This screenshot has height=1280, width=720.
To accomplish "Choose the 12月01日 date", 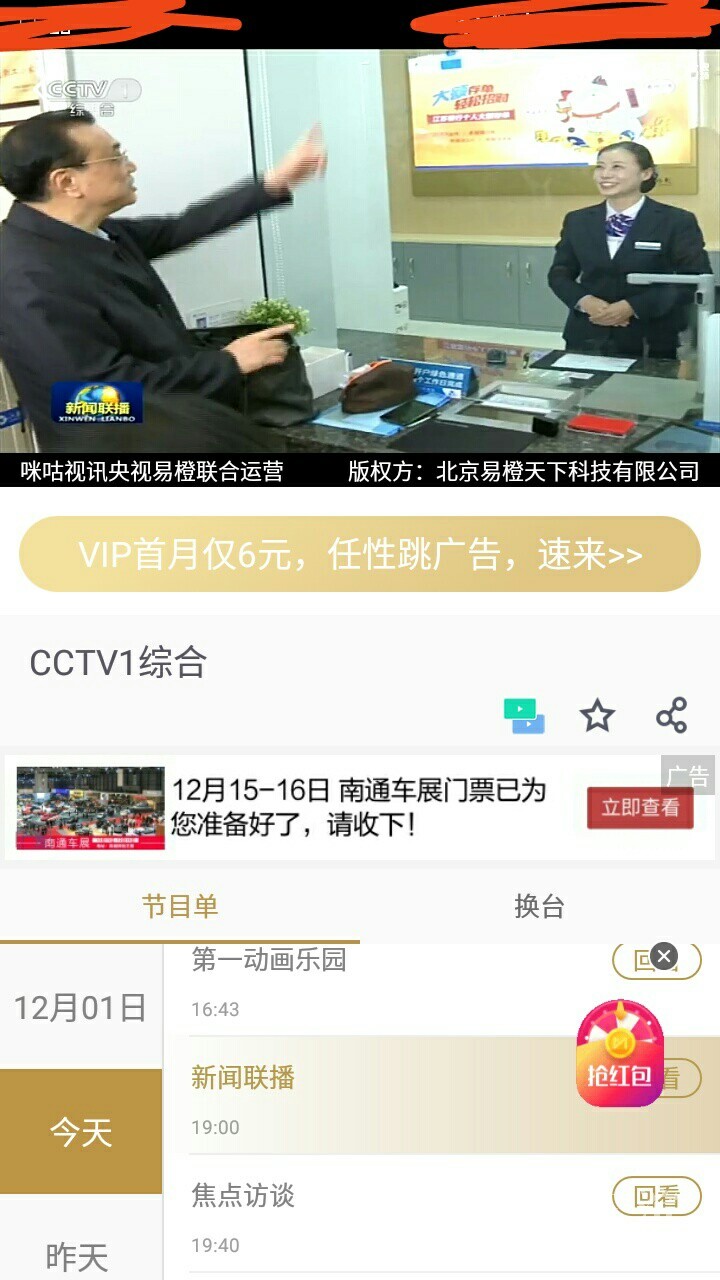I will (80, 1008).
